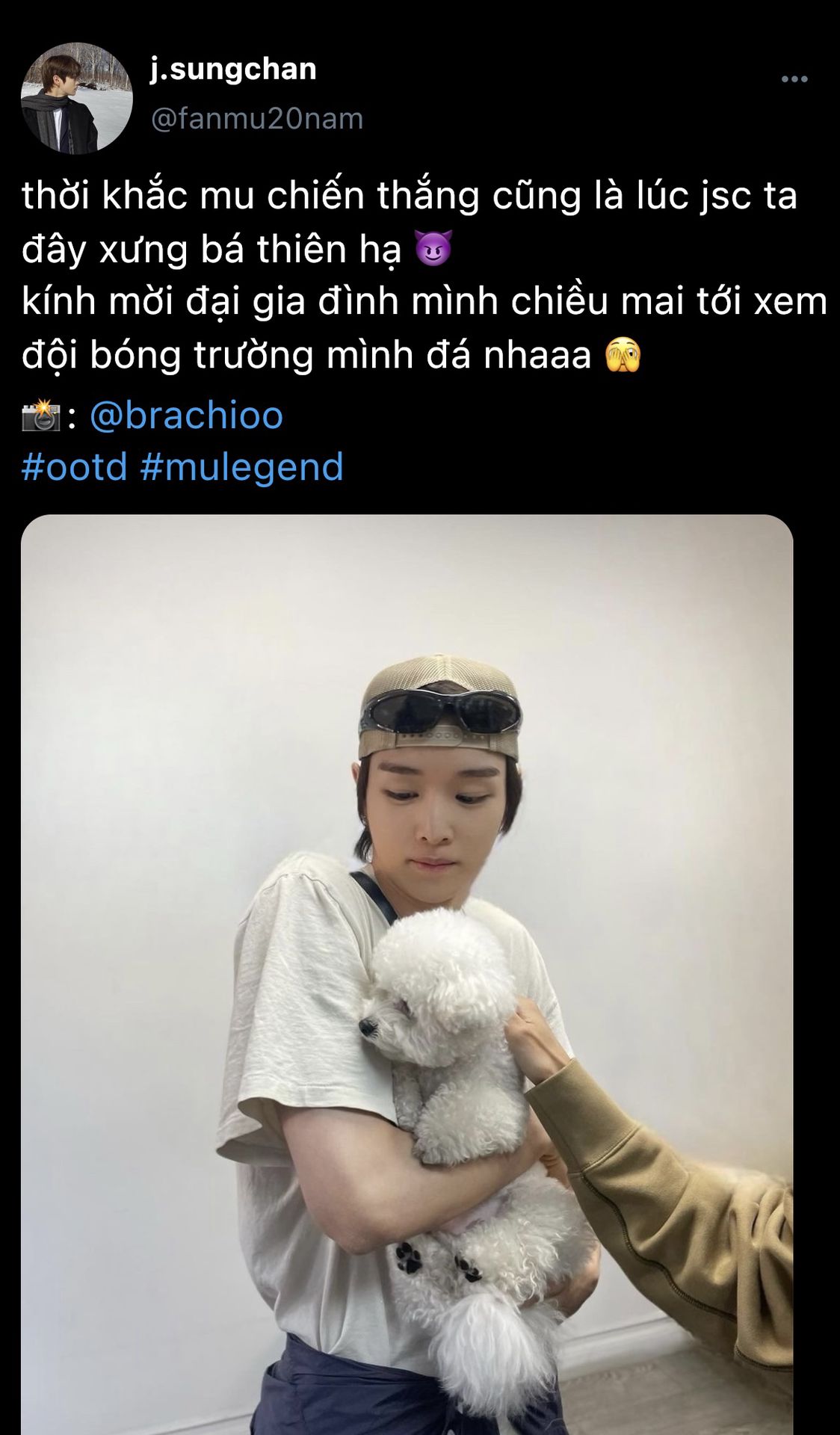View the attached photo in full screen
This screenshot has width=840, height=1435.
pyautogui.click(x=407, y=972)
